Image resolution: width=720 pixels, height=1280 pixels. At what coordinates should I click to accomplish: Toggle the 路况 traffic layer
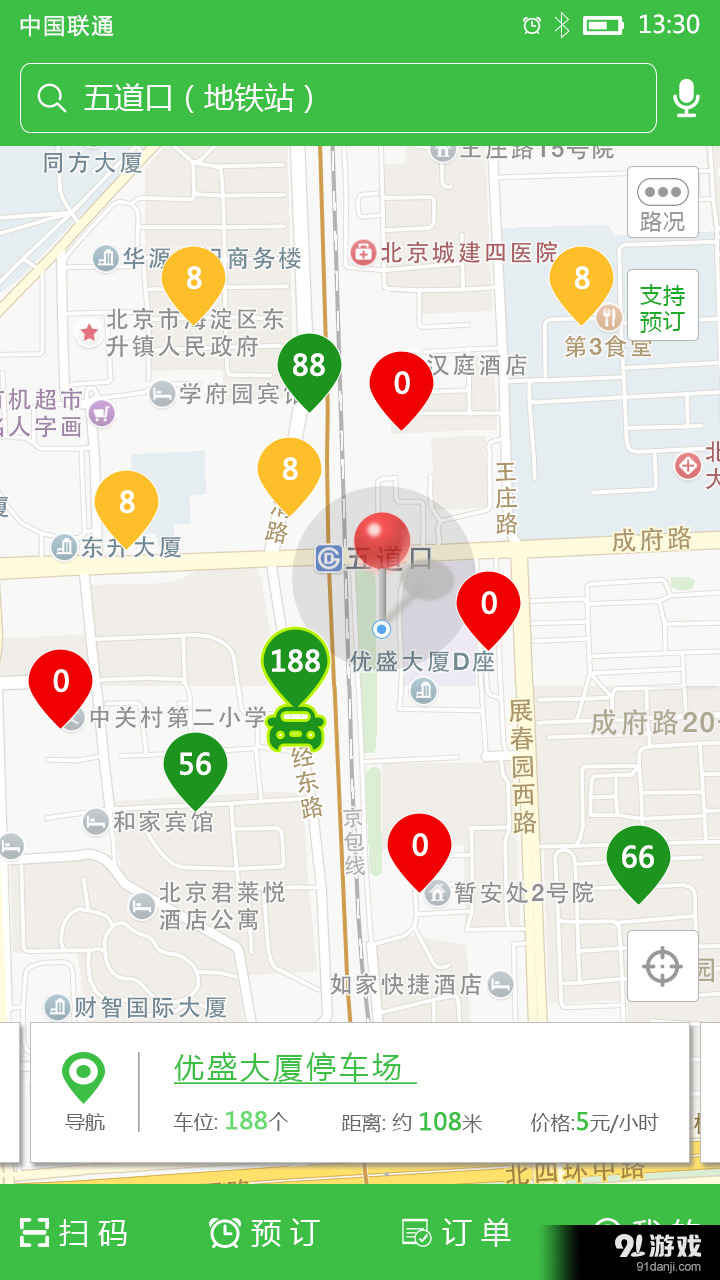tap(662, 202)
